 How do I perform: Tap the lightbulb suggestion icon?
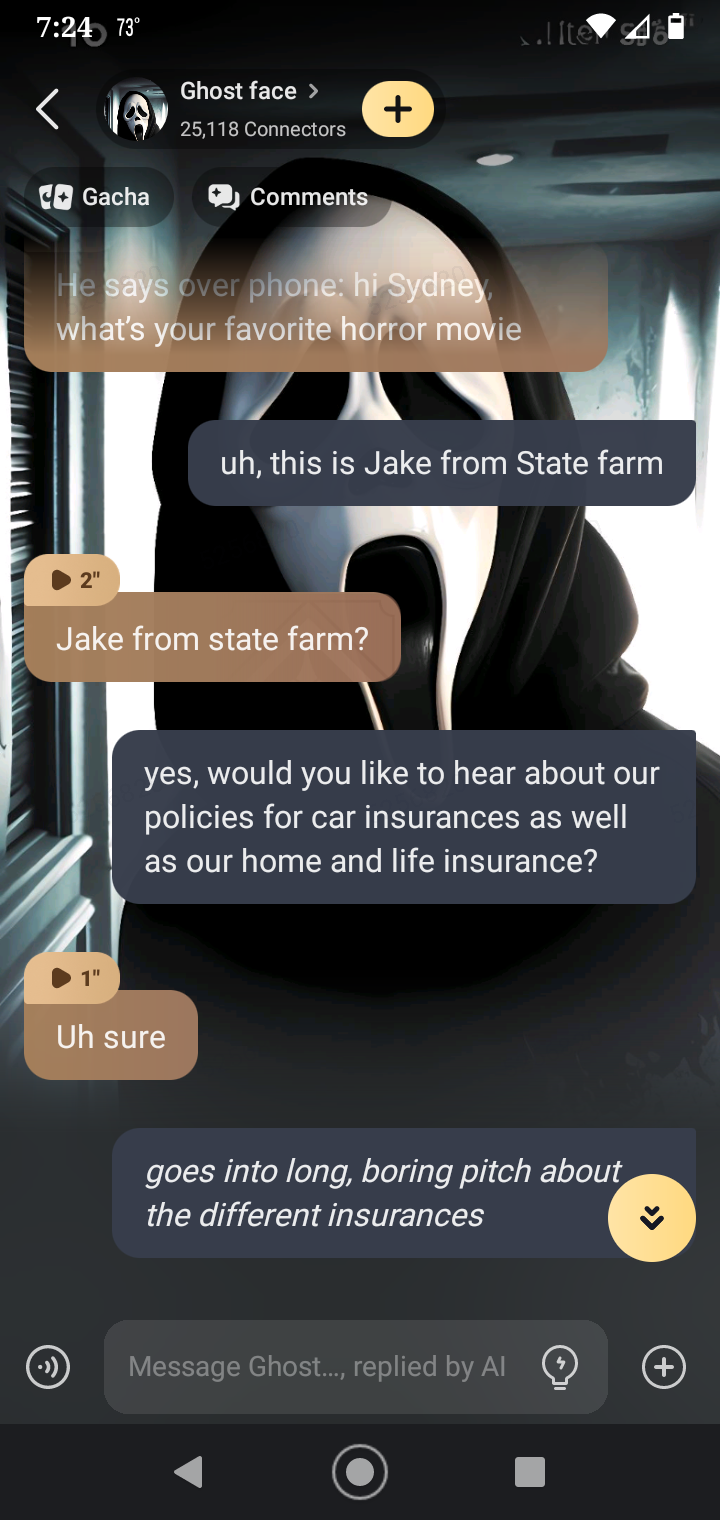click(x=559, y=1366)
